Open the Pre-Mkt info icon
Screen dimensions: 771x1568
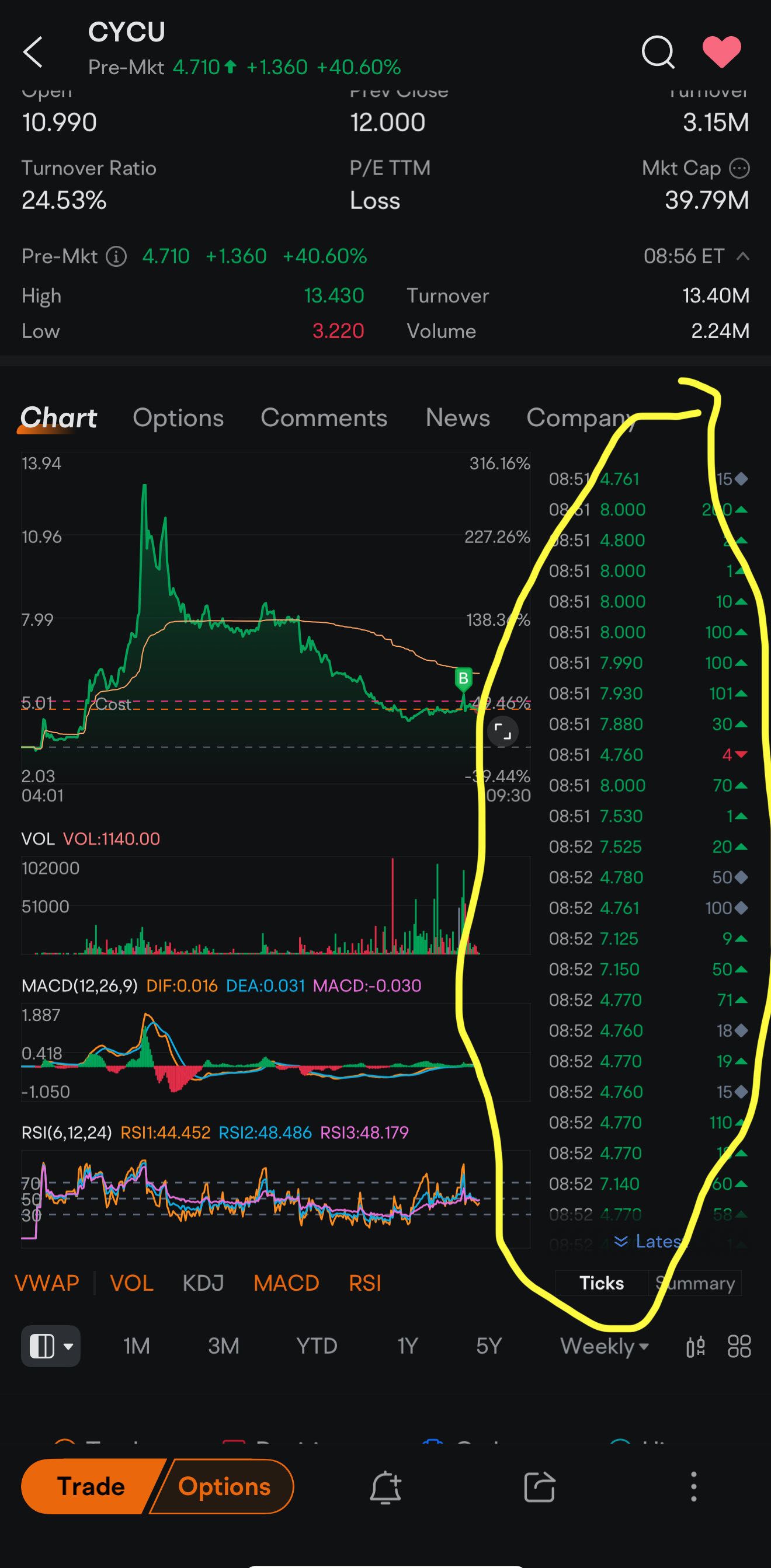click(x=116, y=256)
